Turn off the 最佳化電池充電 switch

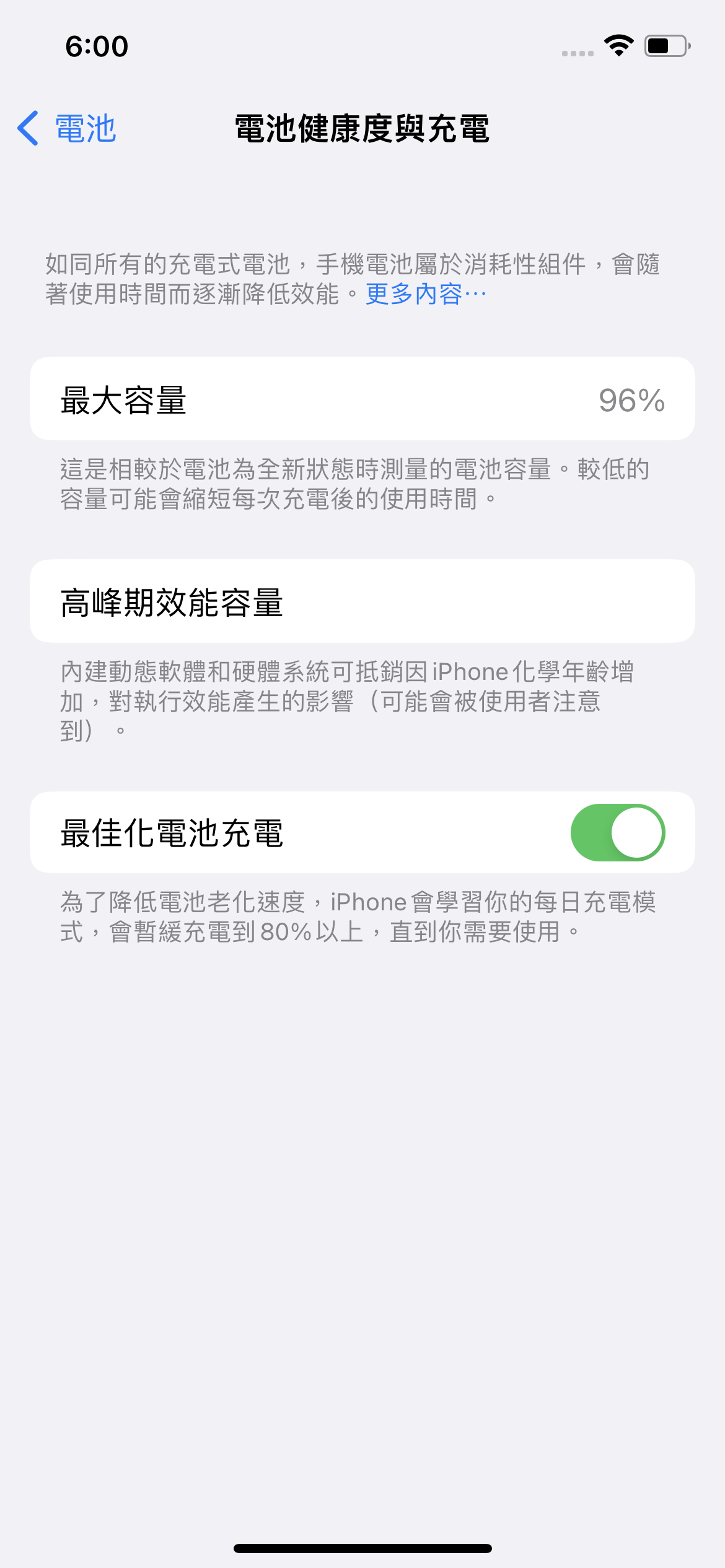[x=617, y=832]
